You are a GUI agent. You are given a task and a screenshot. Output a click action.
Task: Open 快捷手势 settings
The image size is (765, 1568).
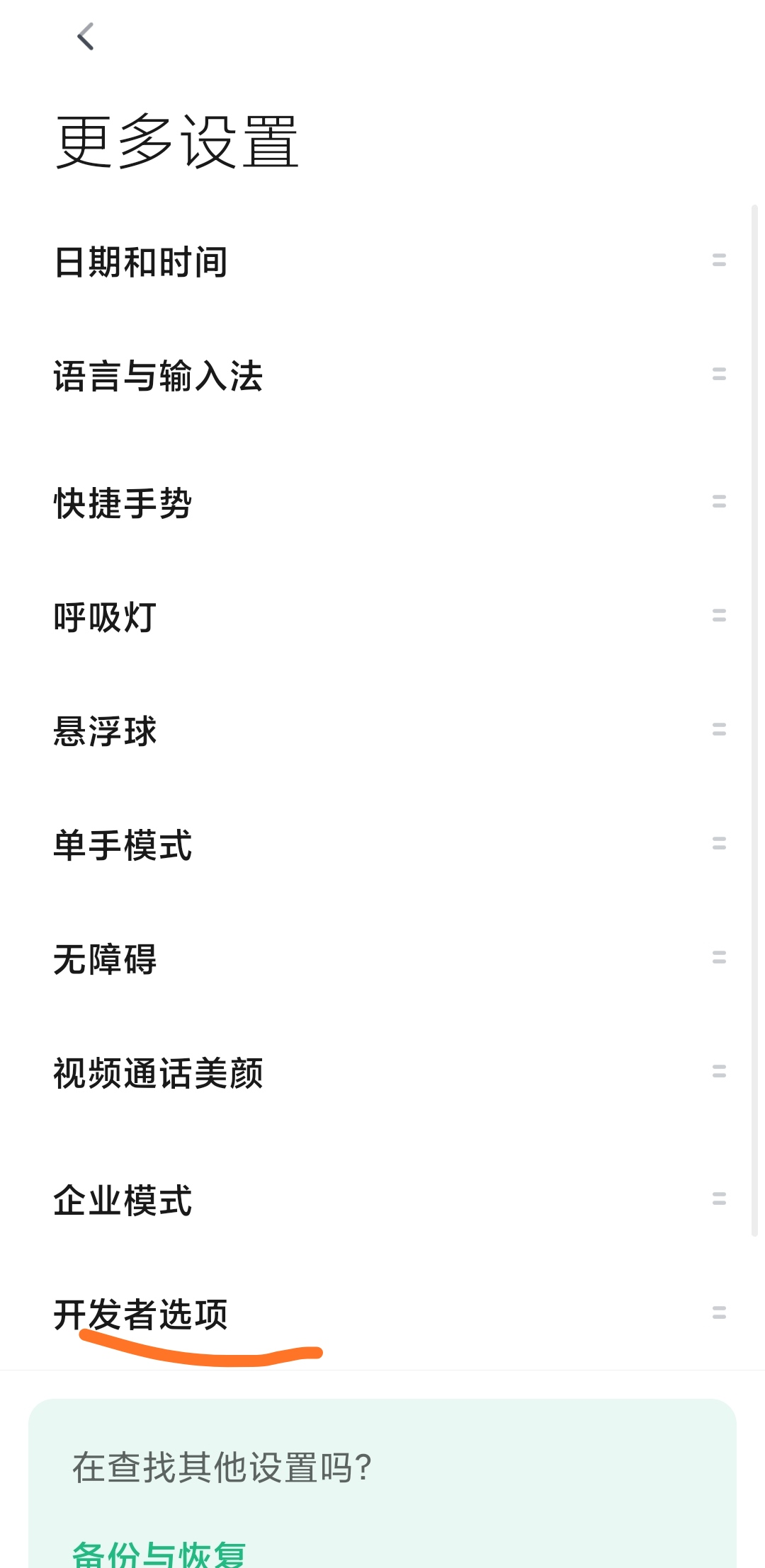pyautogui.click(x=123, y=503)
